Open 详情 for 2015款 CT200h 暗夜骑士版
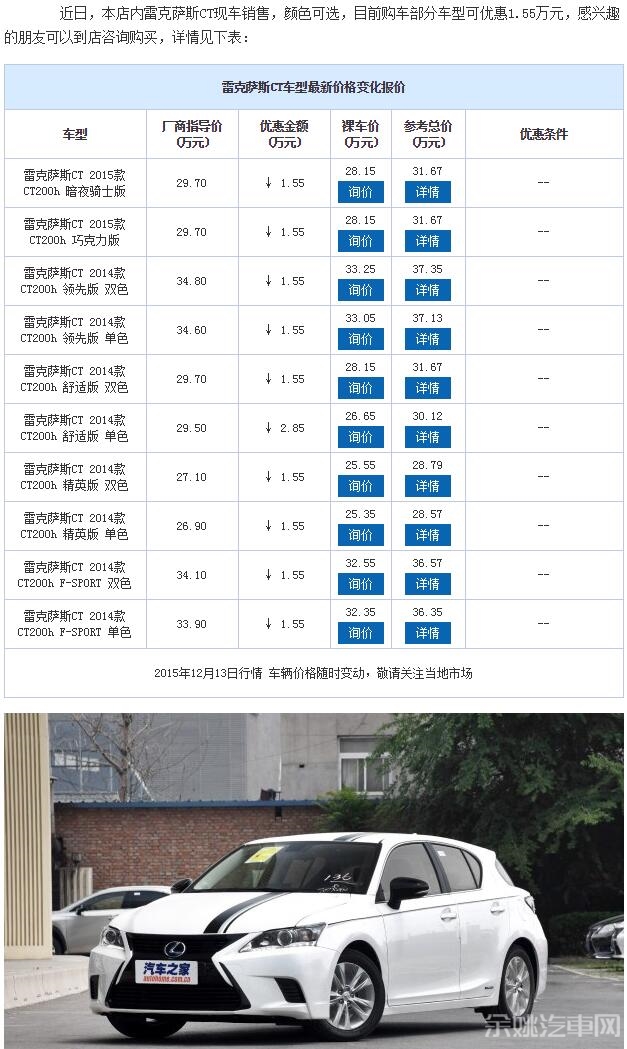 [427, 192]
